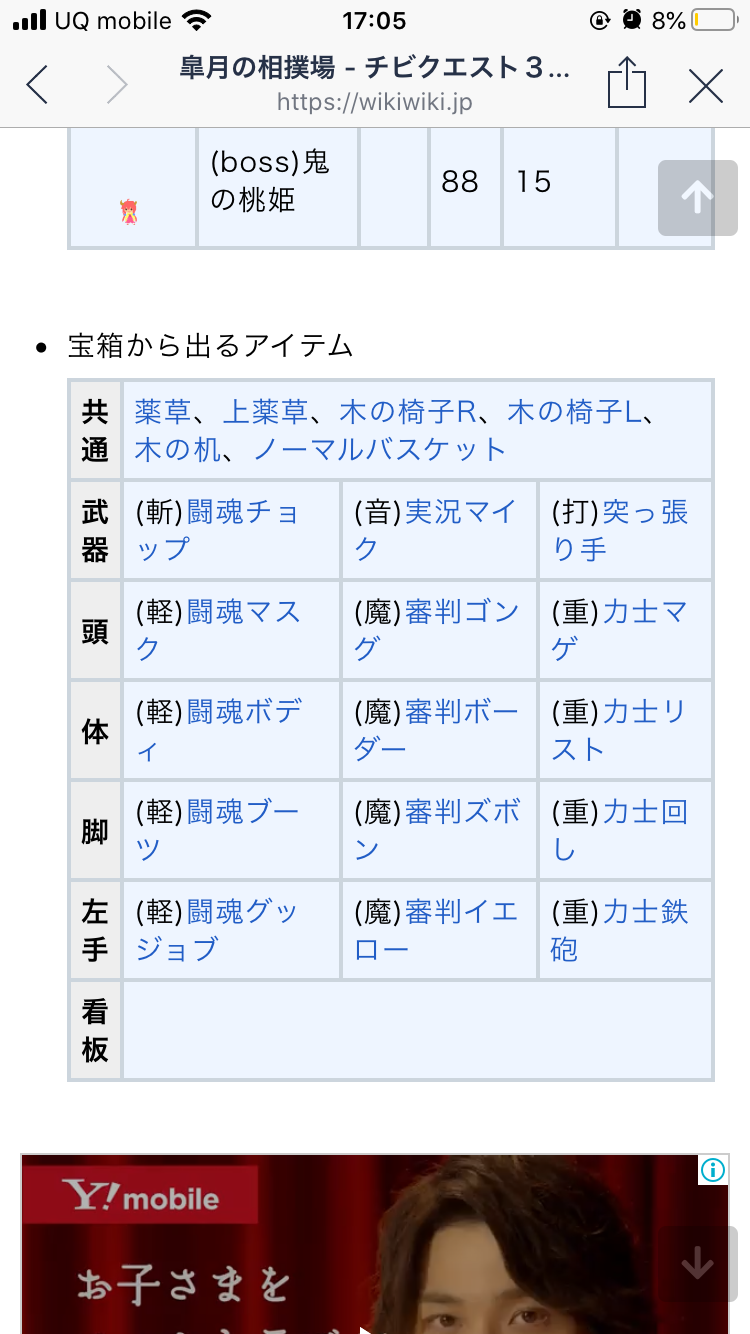Close the in-app browser
The width and height of the screenshot is (750, 1334).
tap(706, 86)
